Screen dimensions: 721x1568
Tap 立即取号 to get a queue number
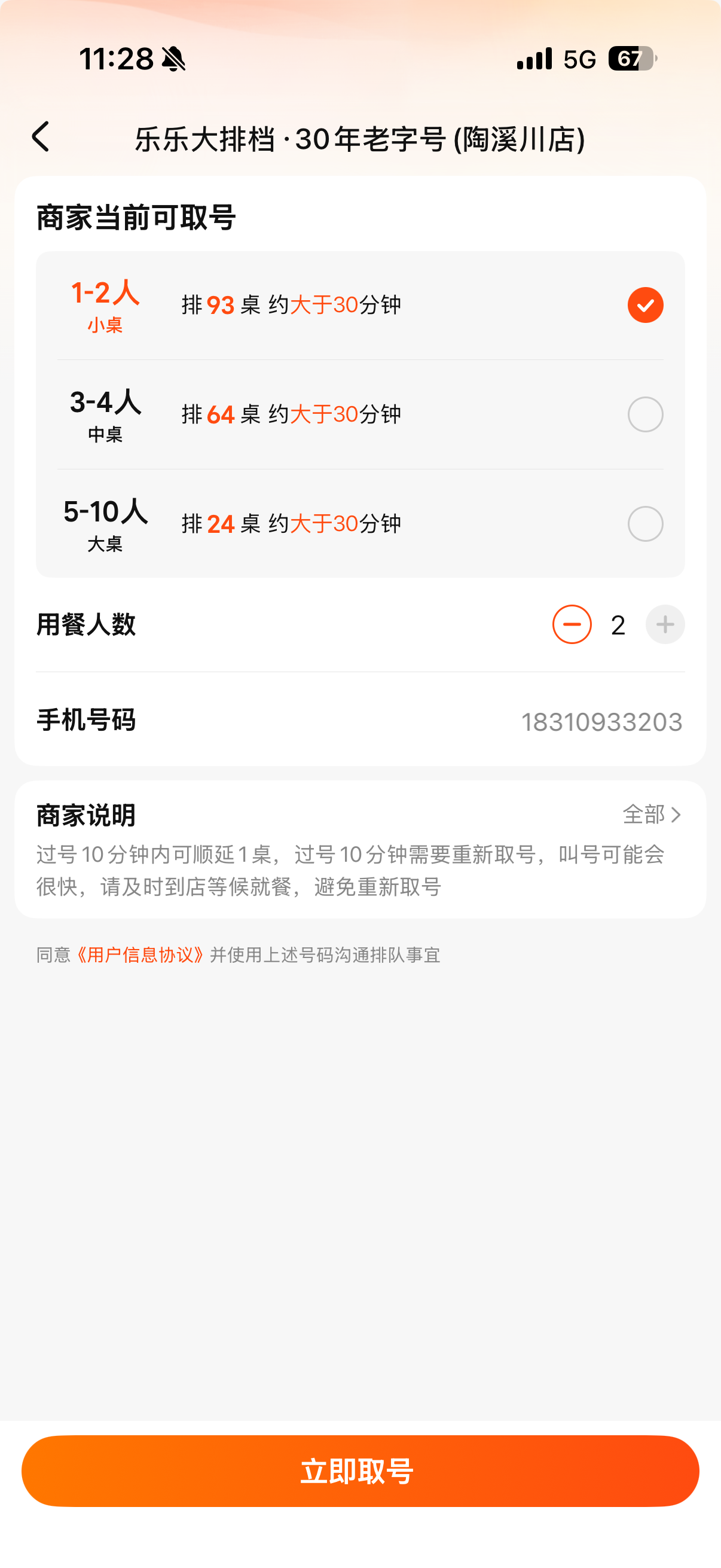pyautogui.click(x=360, y=1471)
